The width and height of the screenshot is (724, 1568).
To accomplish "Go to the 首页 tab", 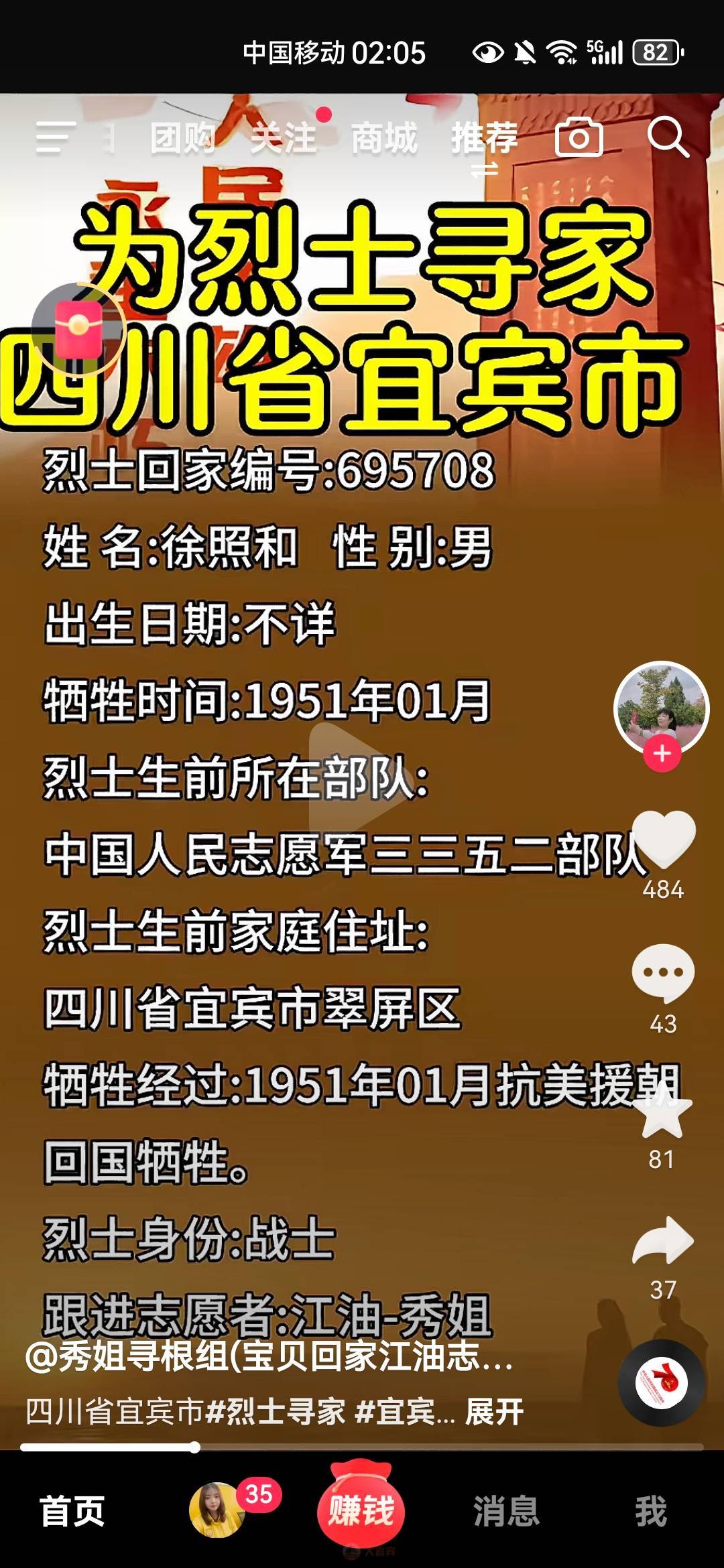I will [x=72, y=1512].
